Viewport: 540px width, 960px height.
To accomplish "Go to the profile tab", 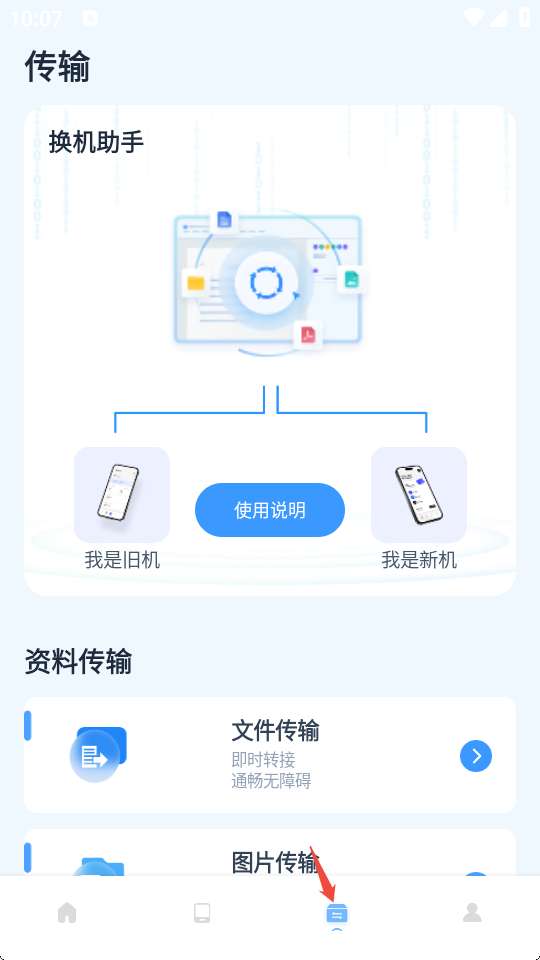I will (472, 913).
